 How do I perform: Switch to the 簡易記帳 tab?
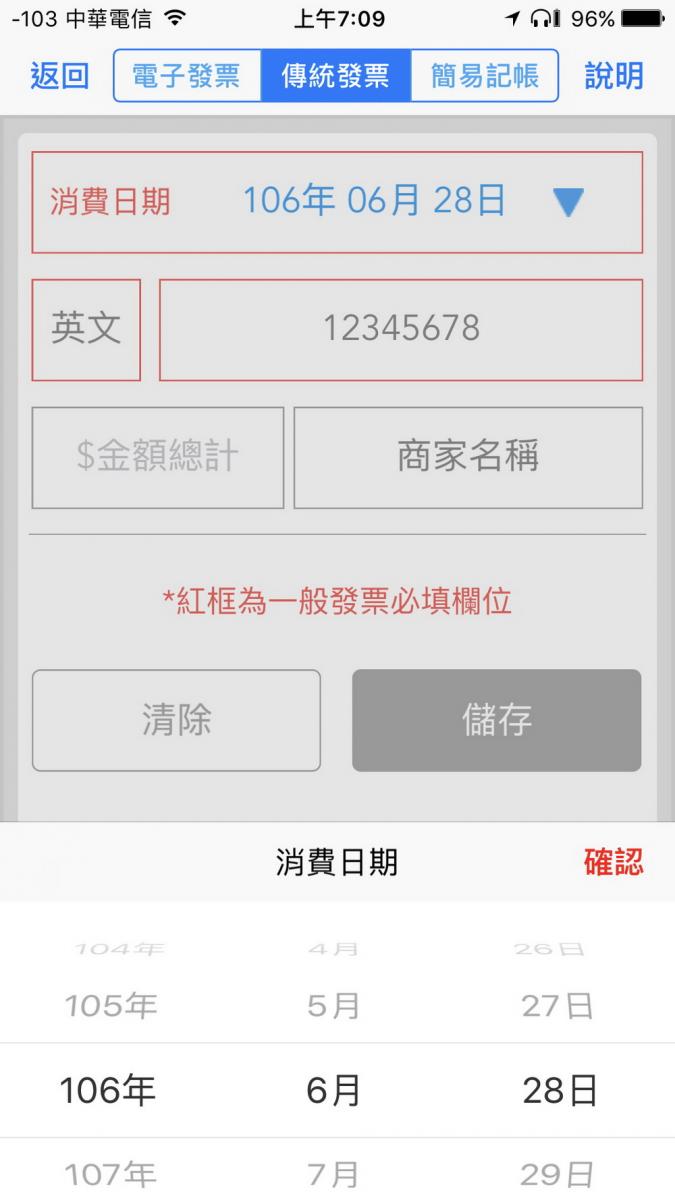point(484,76)
